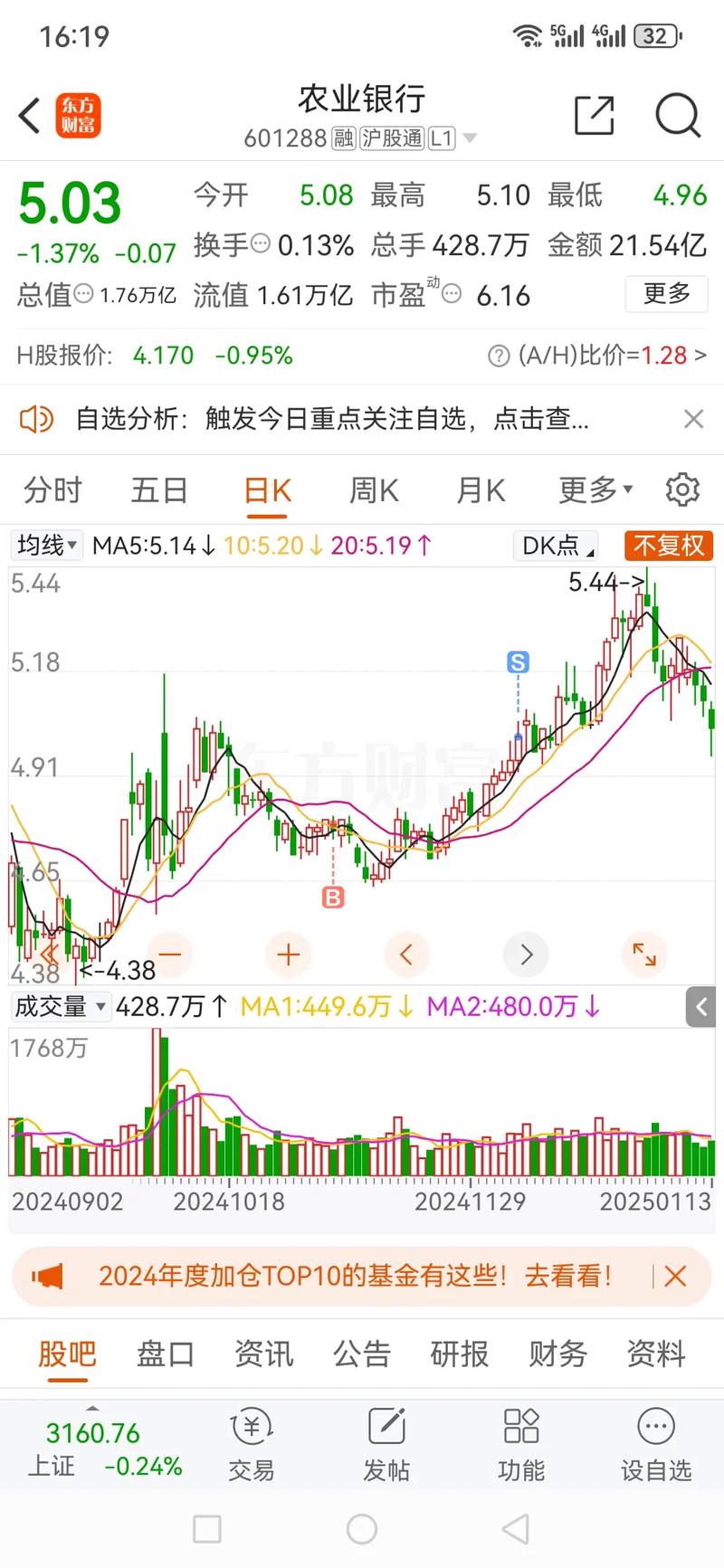Tap the 更多 button for more quote details
724x1568 pixels.
point(666,294)
